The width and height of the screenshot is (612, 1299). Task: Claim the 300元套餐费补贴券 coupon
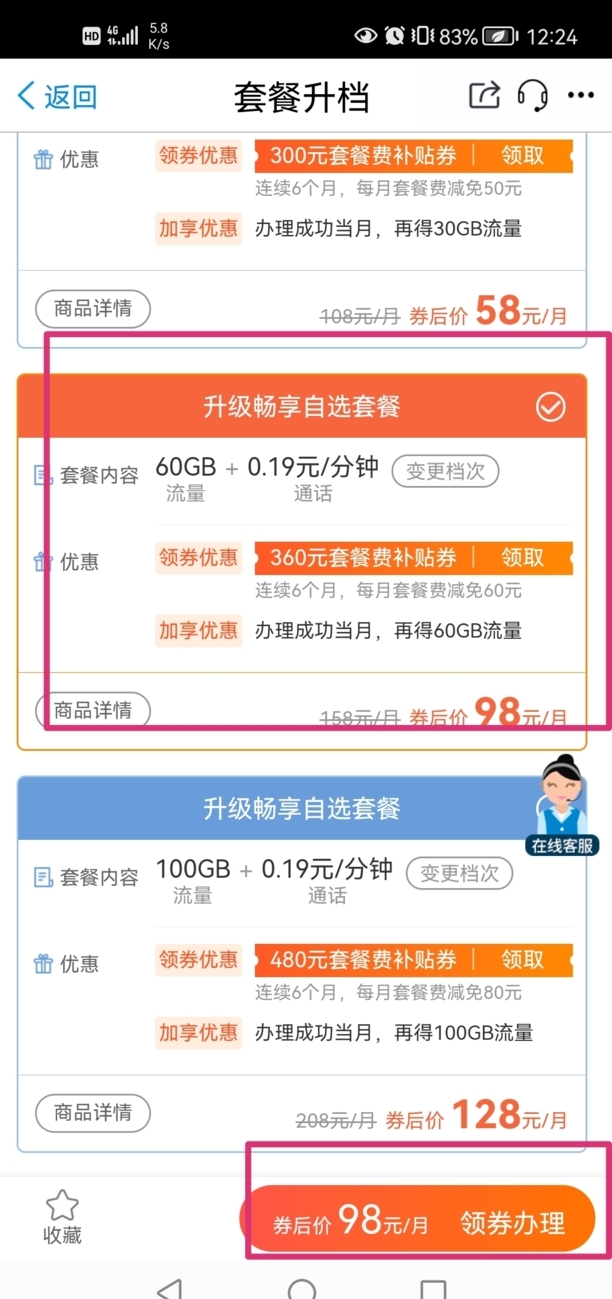522,155
